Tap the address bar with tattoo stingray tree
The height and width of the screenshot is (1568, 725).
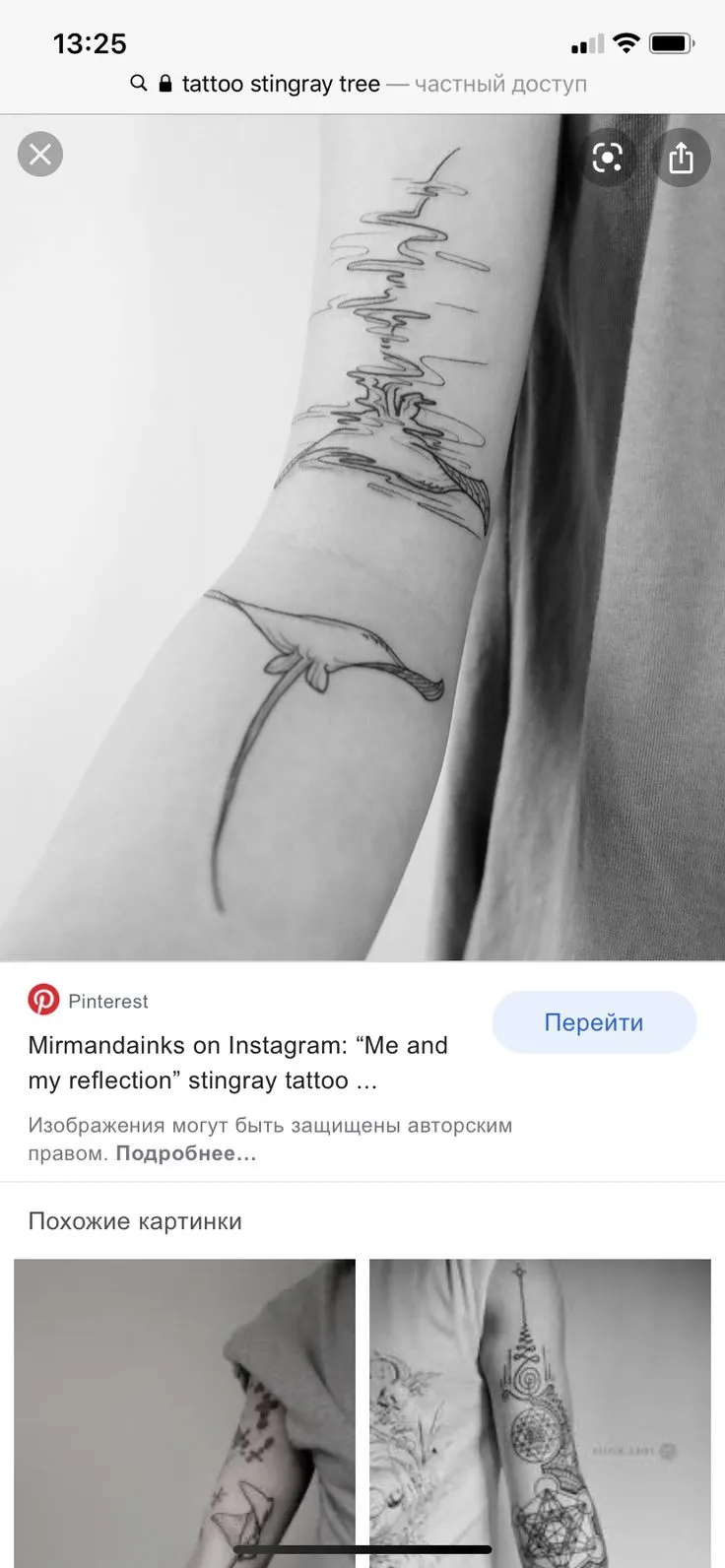[x=360, y=85]
